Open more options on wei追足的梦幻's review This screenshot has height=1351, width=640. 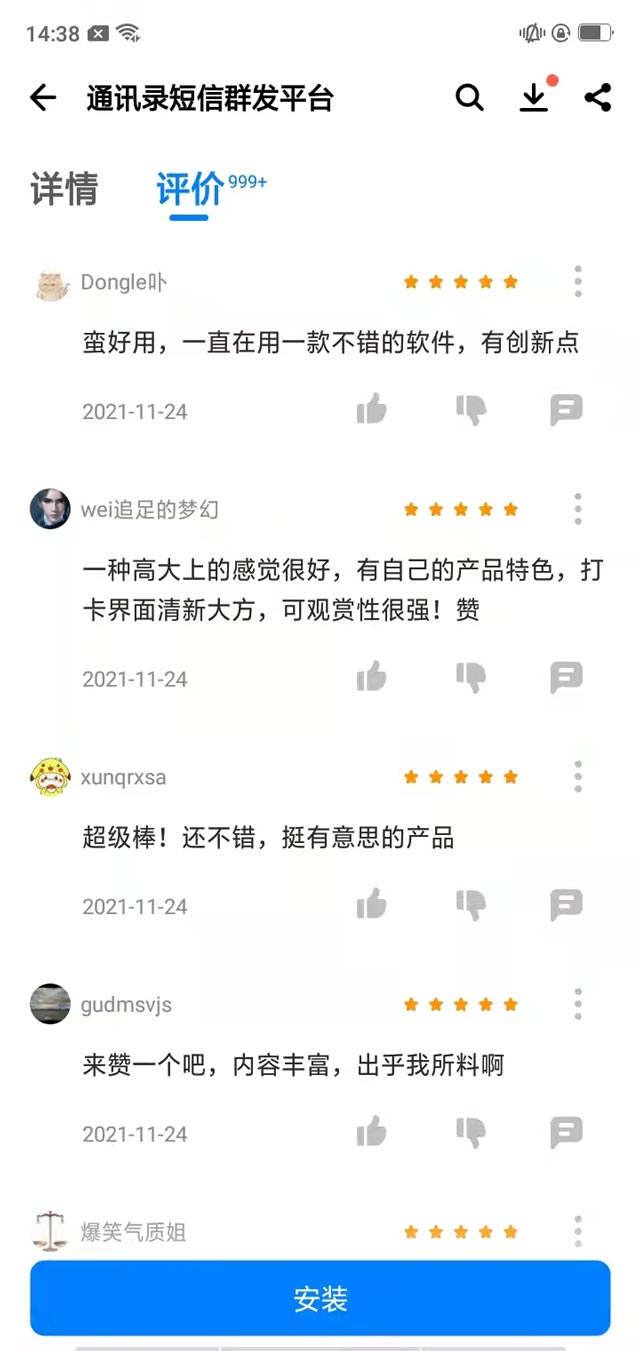(x=578, y=509)
